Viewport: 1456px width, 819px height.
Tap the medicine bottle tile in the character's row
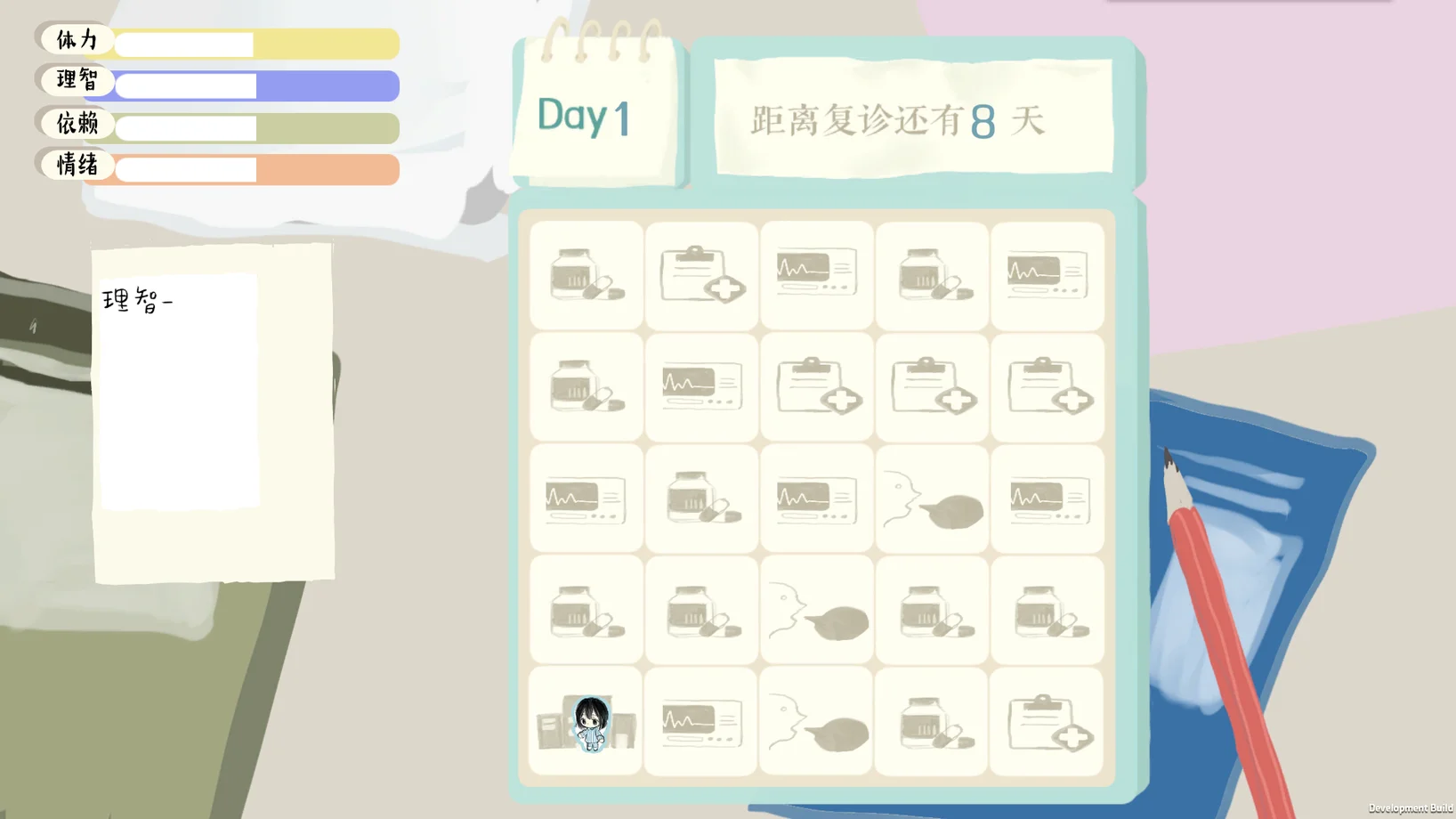point(932,722)
